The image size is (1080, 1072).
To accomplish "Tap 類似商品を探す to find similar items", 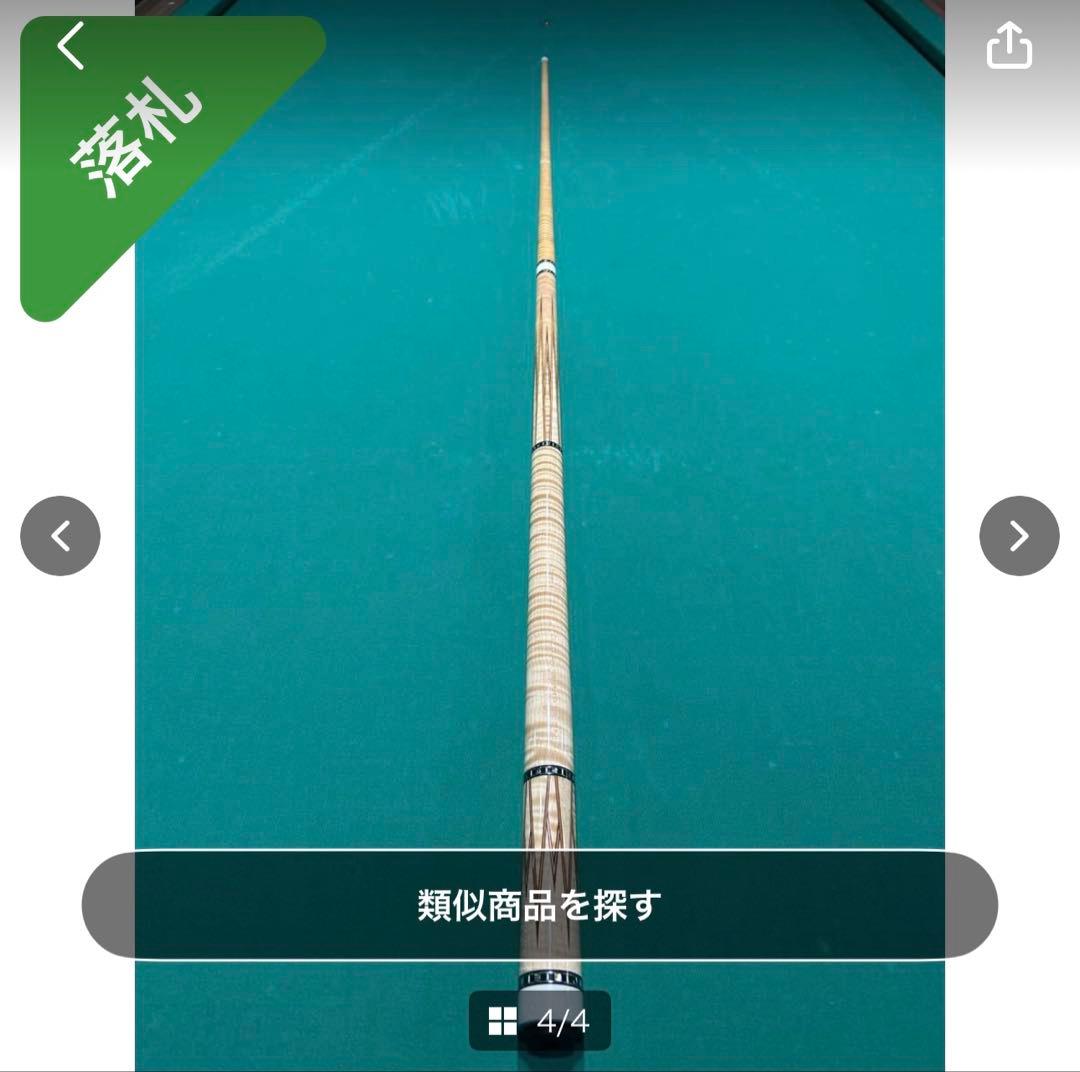I will click(539, 905).
